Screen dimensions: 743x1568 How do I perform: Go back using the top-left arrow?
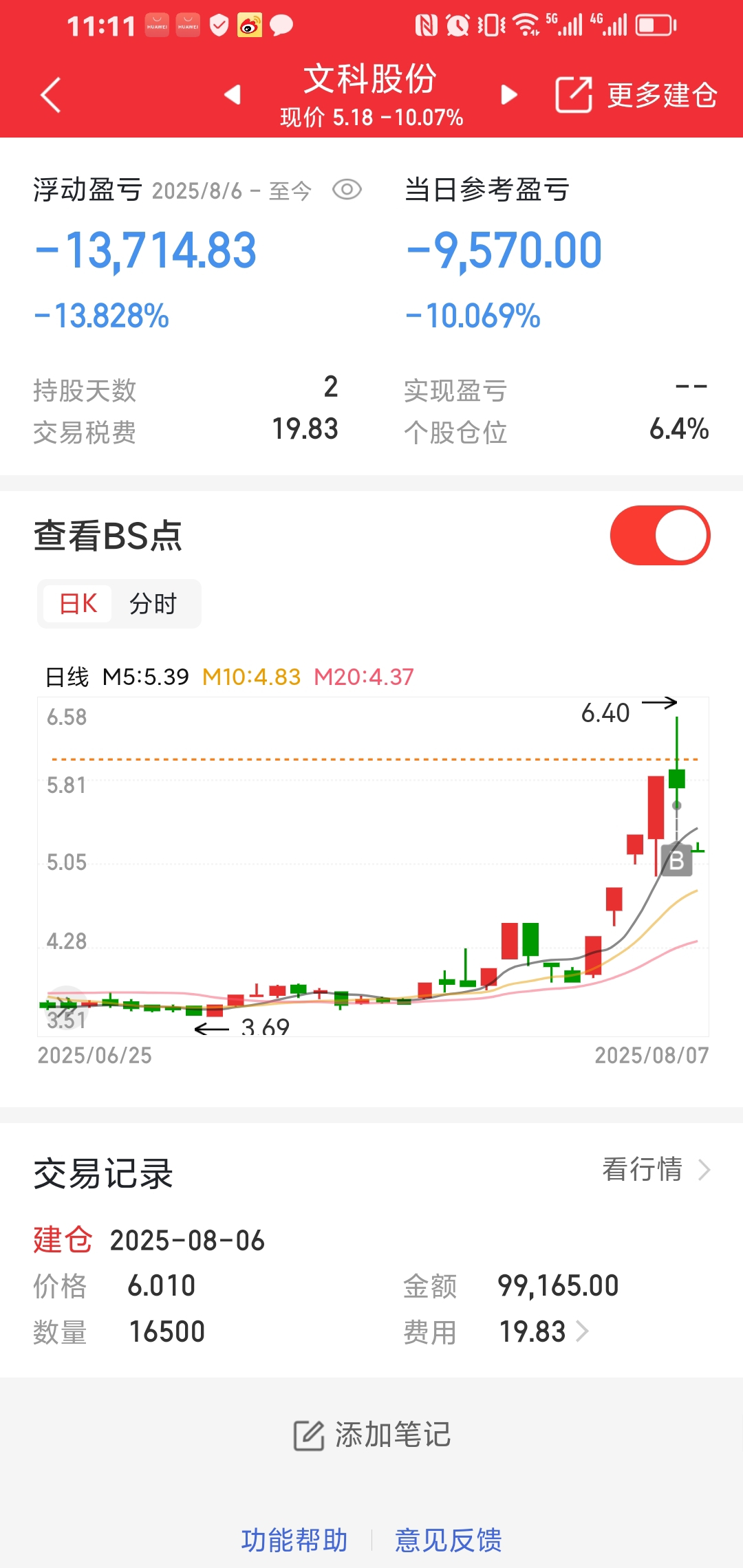[x=51, y=95]
